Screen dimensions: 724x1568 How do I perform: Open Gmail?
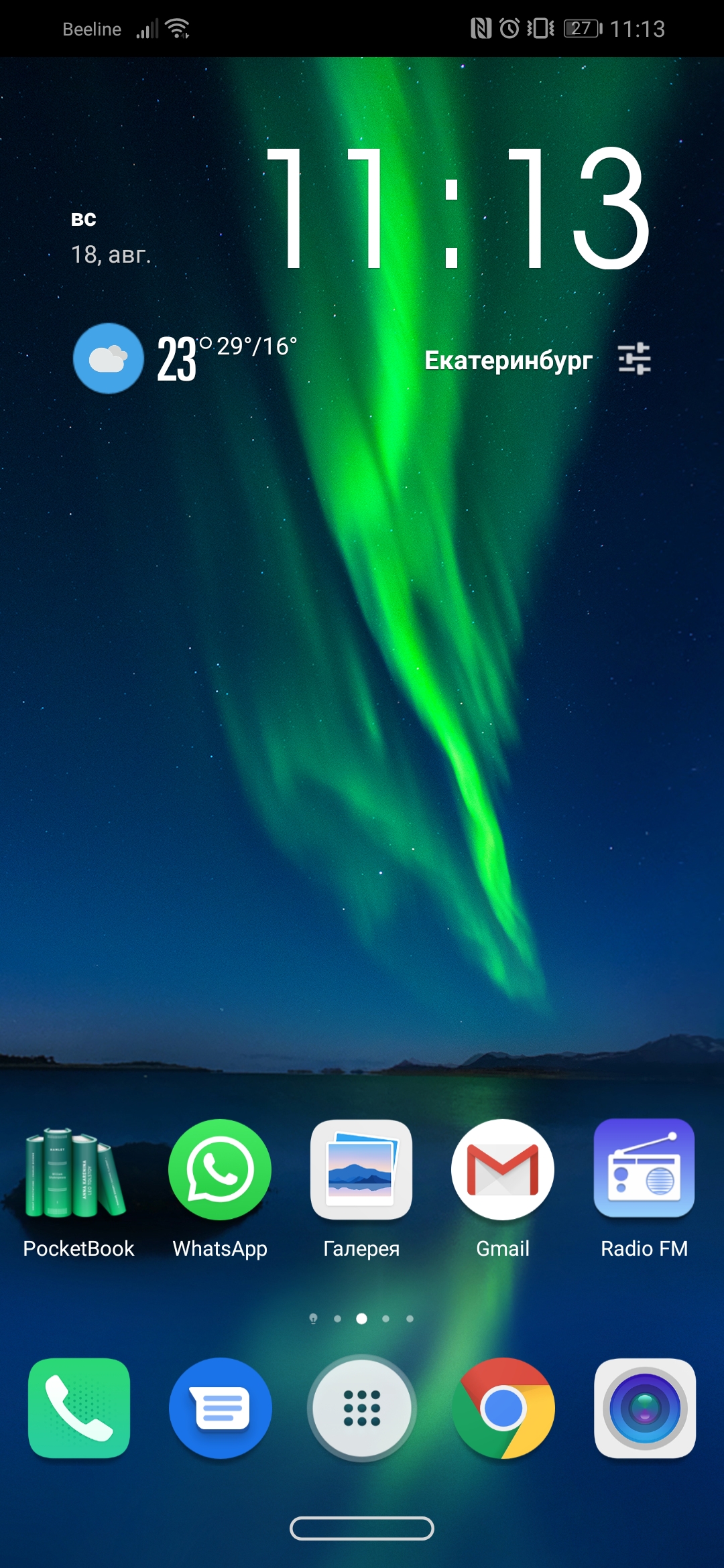pyautogui.click(x=503, y=1170)
